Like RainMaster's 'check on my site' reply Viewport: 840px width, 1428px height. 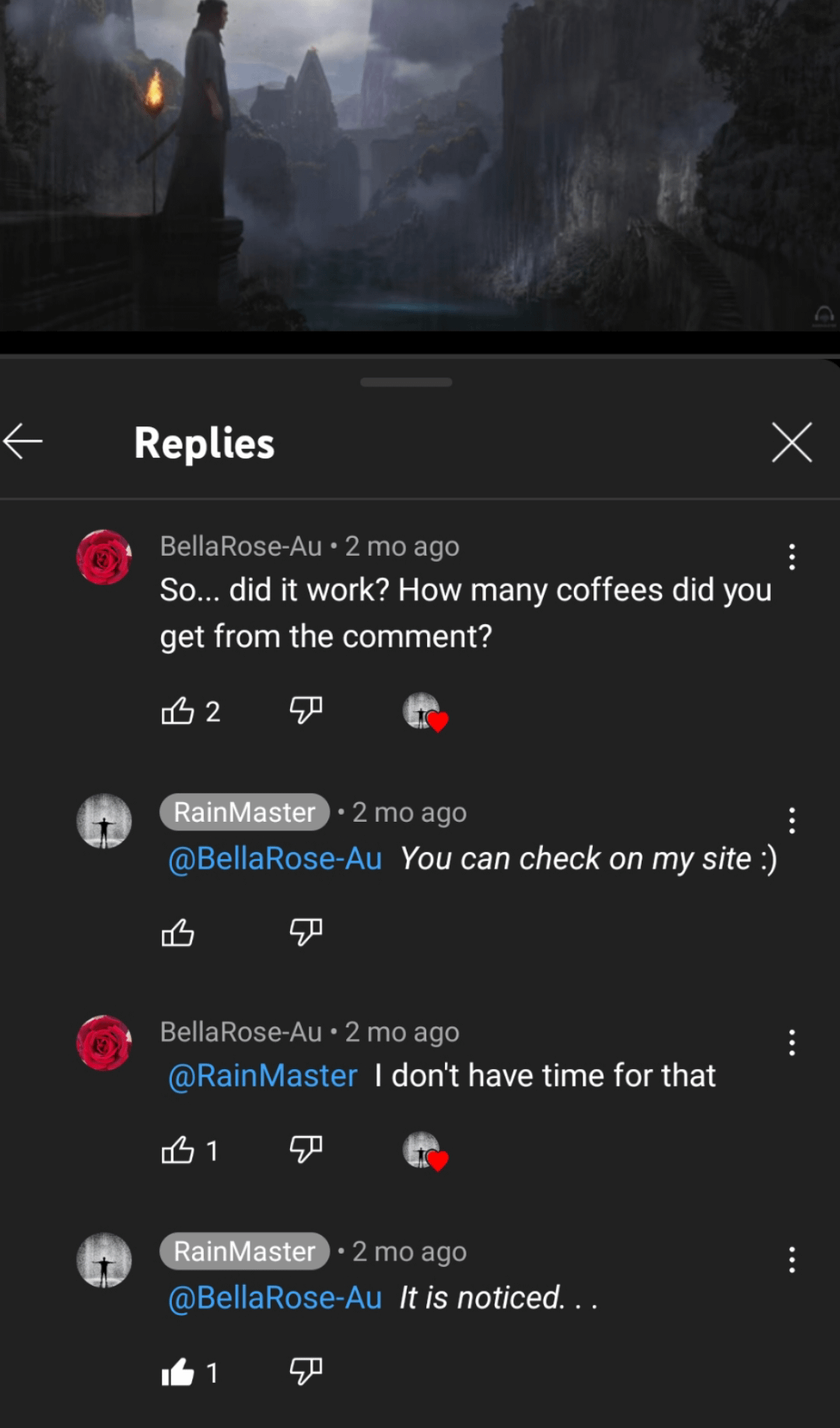pos(177,932)
